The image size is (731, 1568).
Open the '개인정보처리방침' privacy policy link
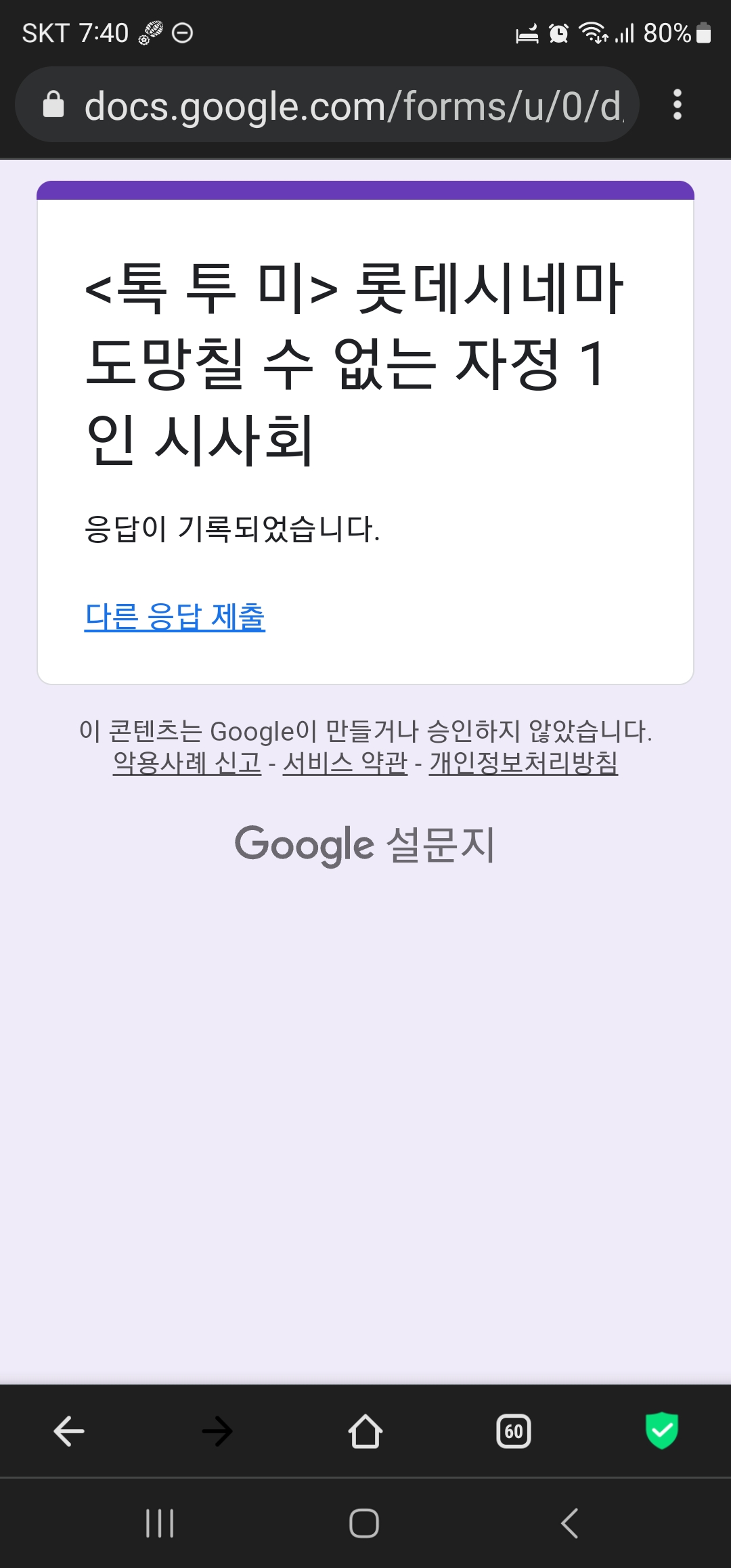click(x=523, y=763)
